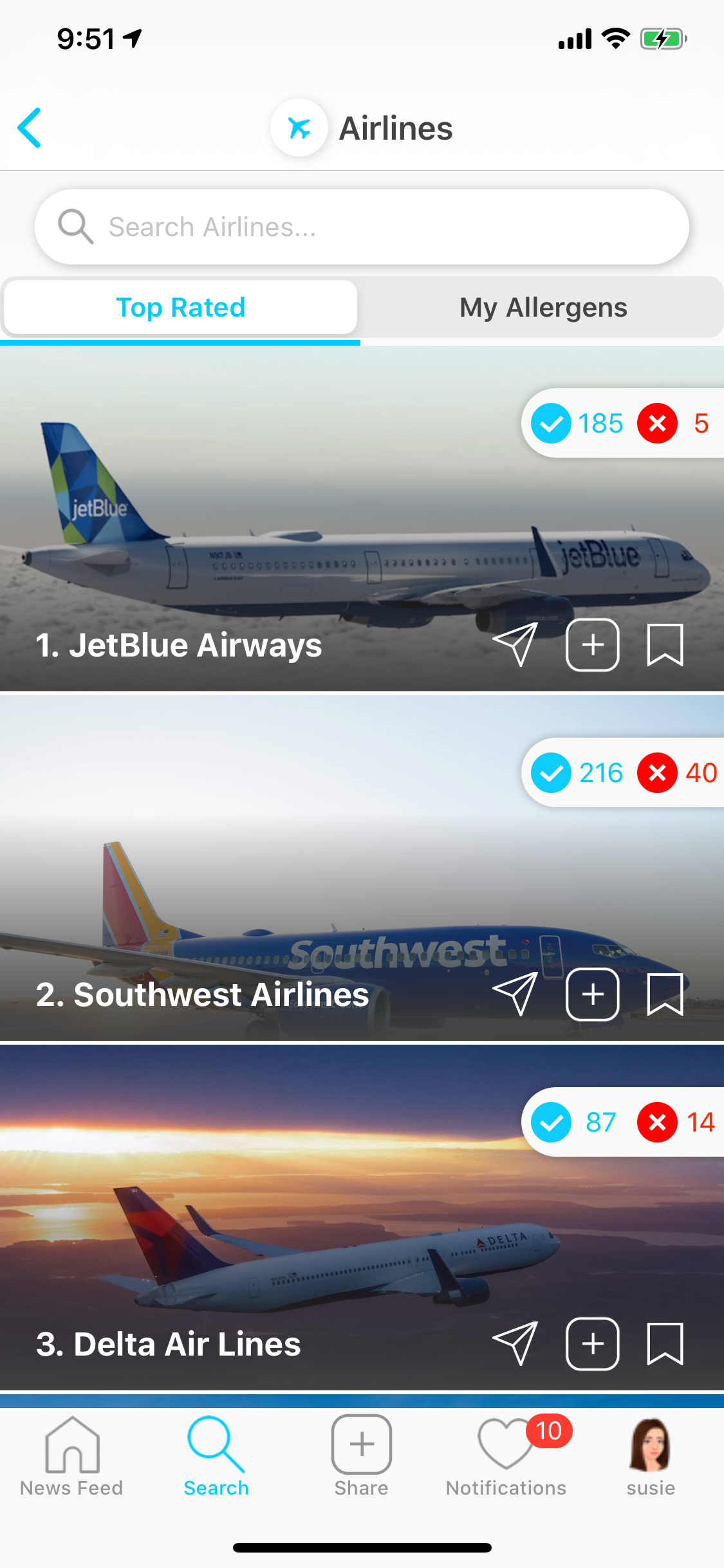
Task: Bookmark Southwest Airlines
Action: pos(665,994)
